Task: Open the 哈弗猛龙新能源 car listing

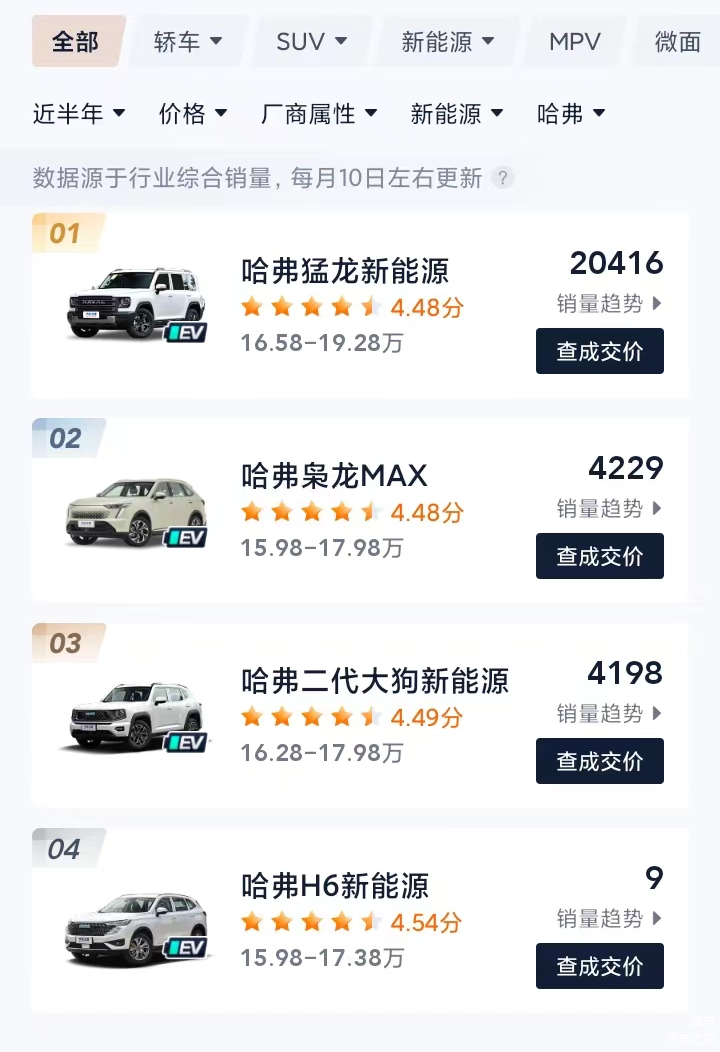Action: pyautogui.click(x=345, y=271)
